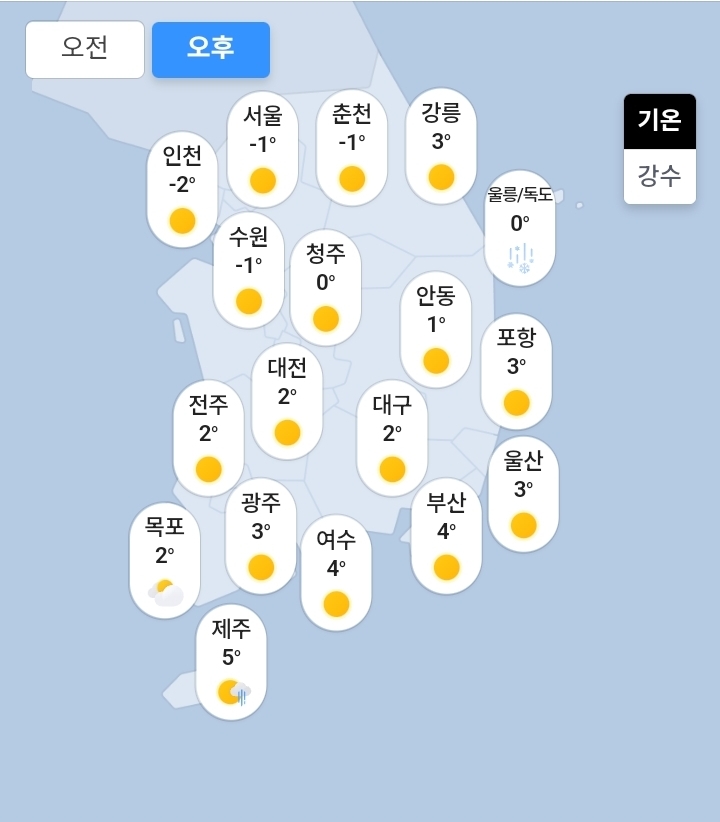
Task: Show 기온 temperature view
Action: tap(659, 121)
